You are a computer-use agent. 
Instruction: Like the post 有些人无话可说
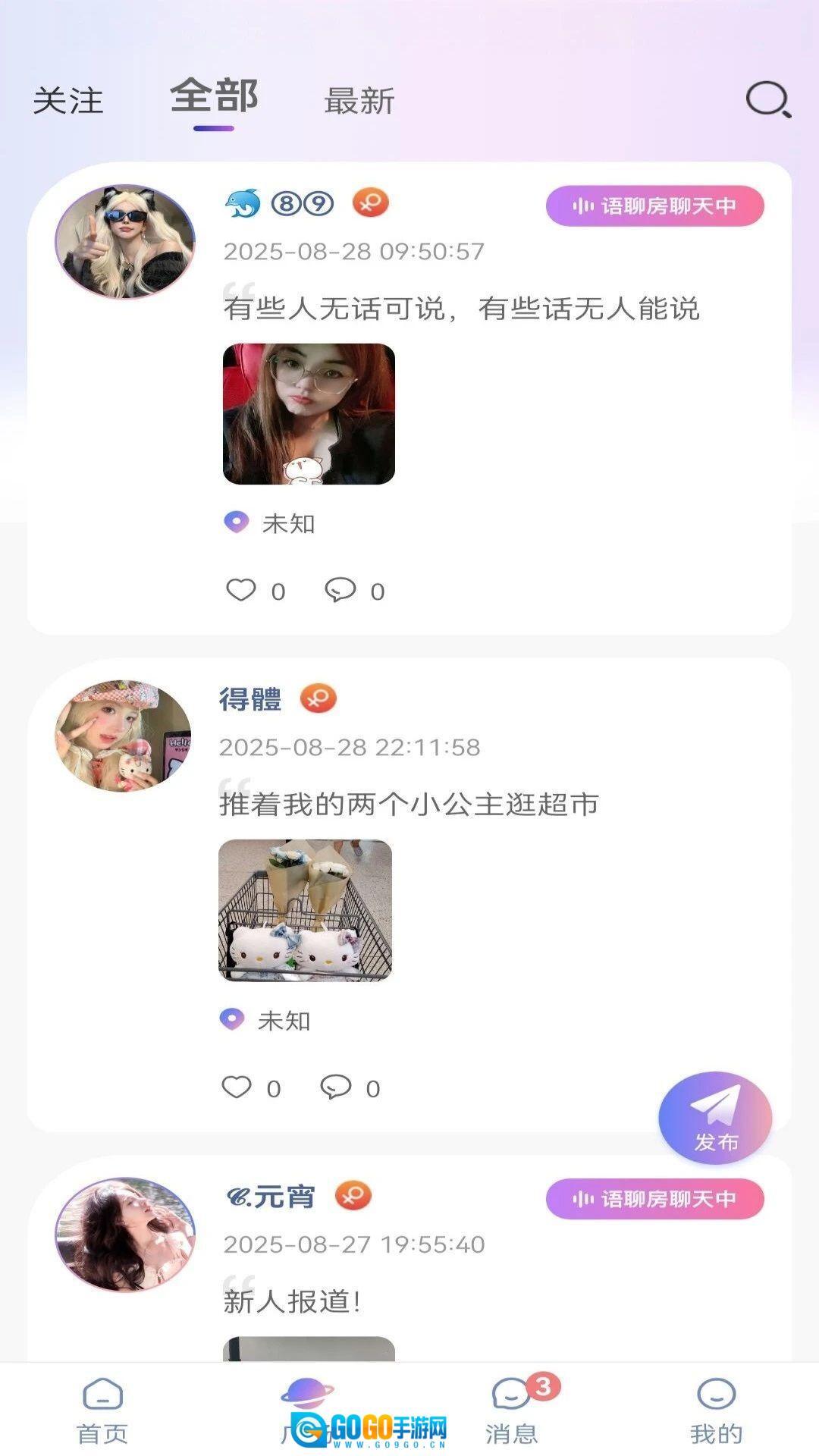[241, 590]
